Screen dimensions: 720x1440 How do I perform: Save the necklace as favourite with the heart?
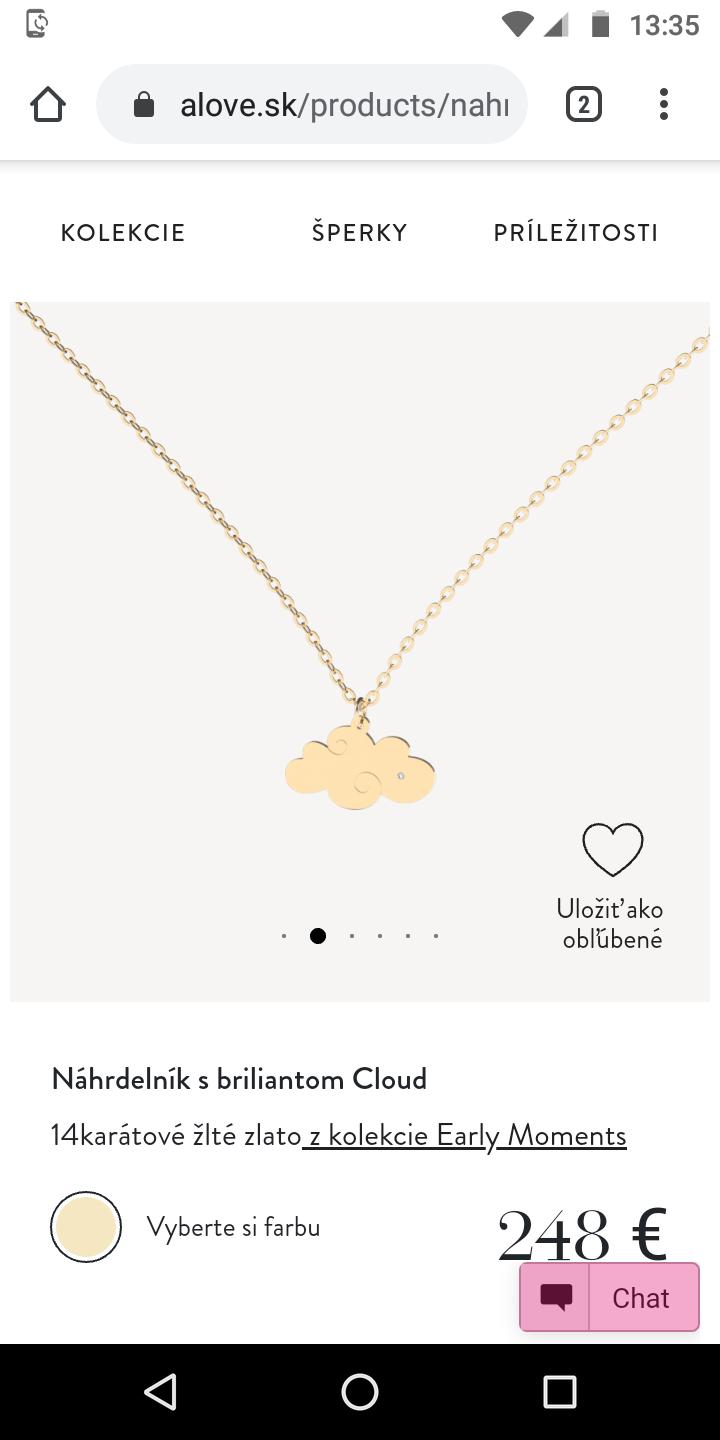612,850
